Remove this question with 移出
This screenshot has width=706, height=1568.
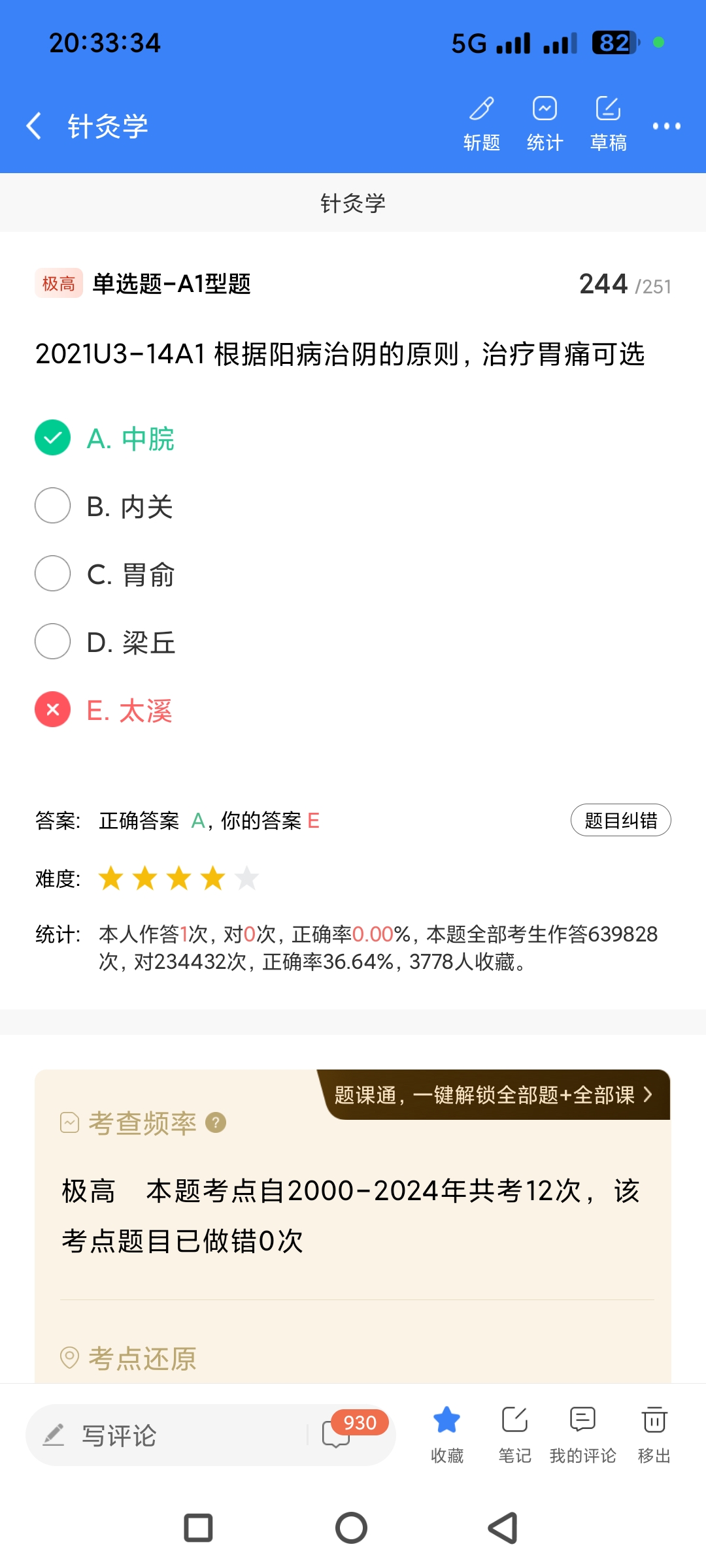coord(654,1433)
